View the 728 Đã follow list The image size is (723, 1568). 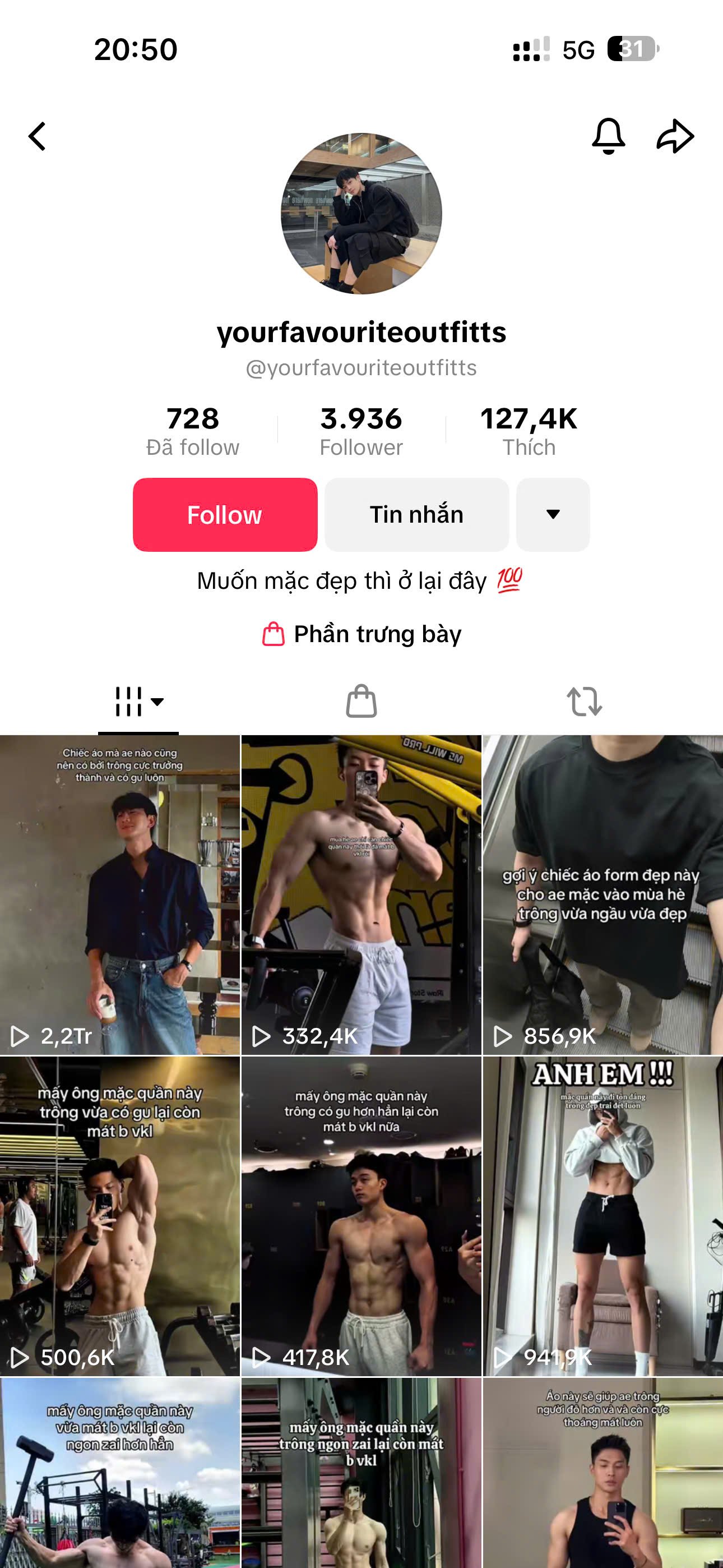[192, 431]
